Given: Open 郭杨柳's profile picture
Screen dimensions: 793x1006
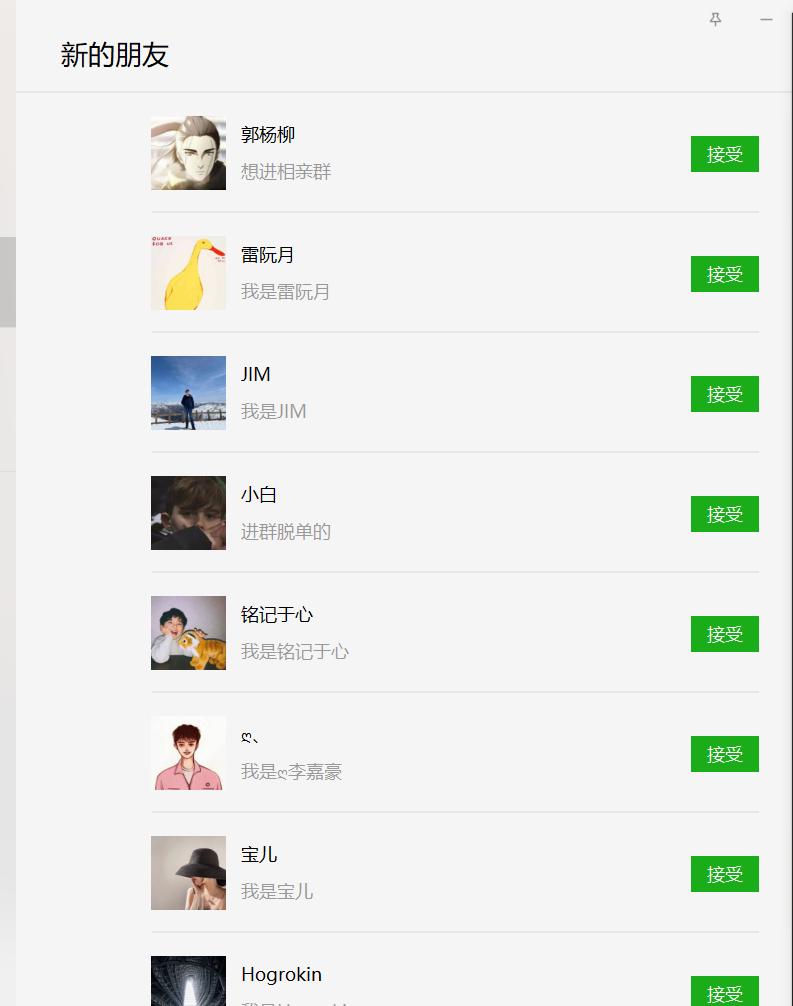Looking at the screenshot, I should [x=188, y=153].
